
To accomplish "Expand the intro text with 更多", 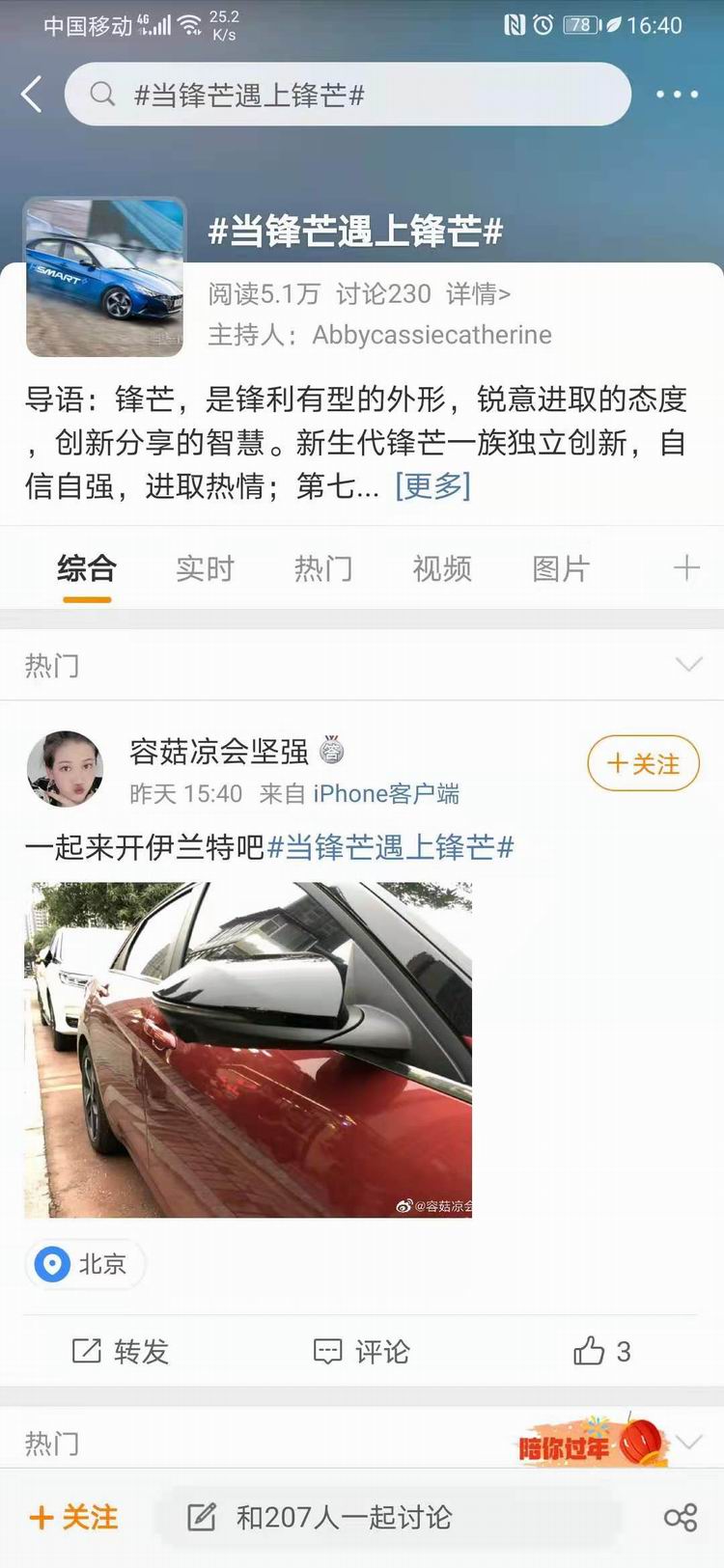I will (x=432, y=485).
